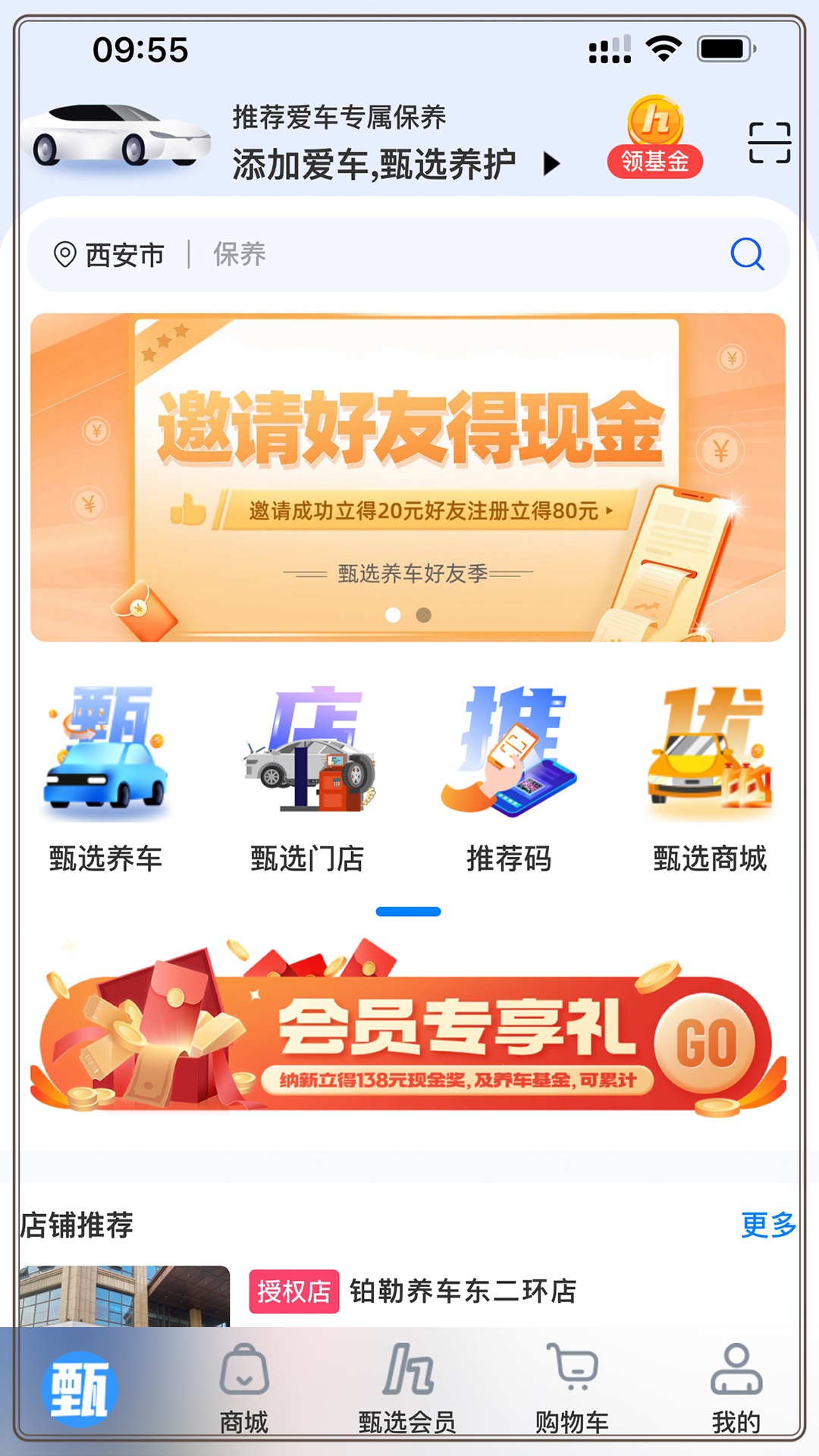Open the scan icon at top right
819x1456 pixels.
[770, 143]
